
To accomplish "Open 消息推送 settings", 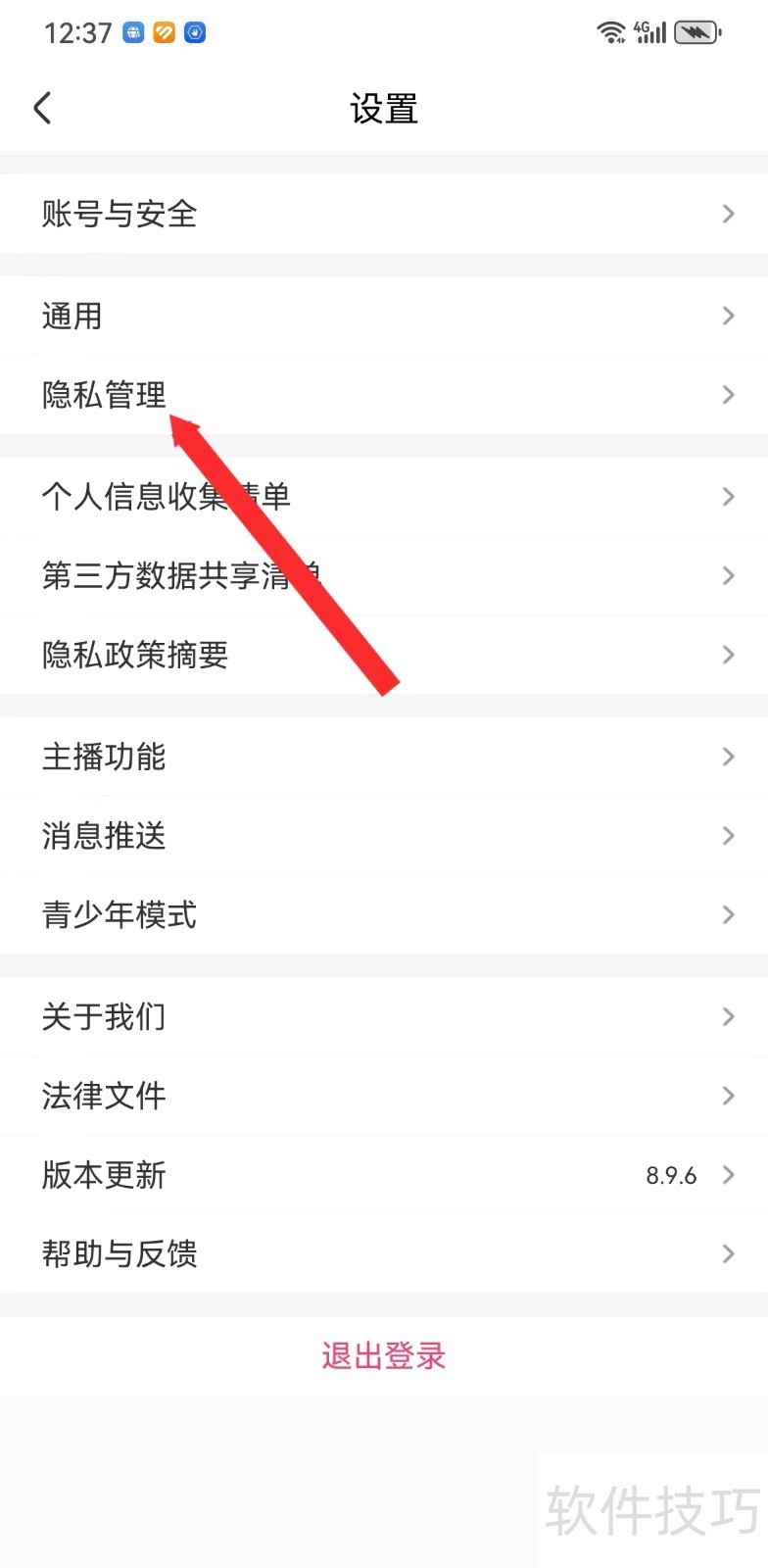I will [x=384, y=836].
